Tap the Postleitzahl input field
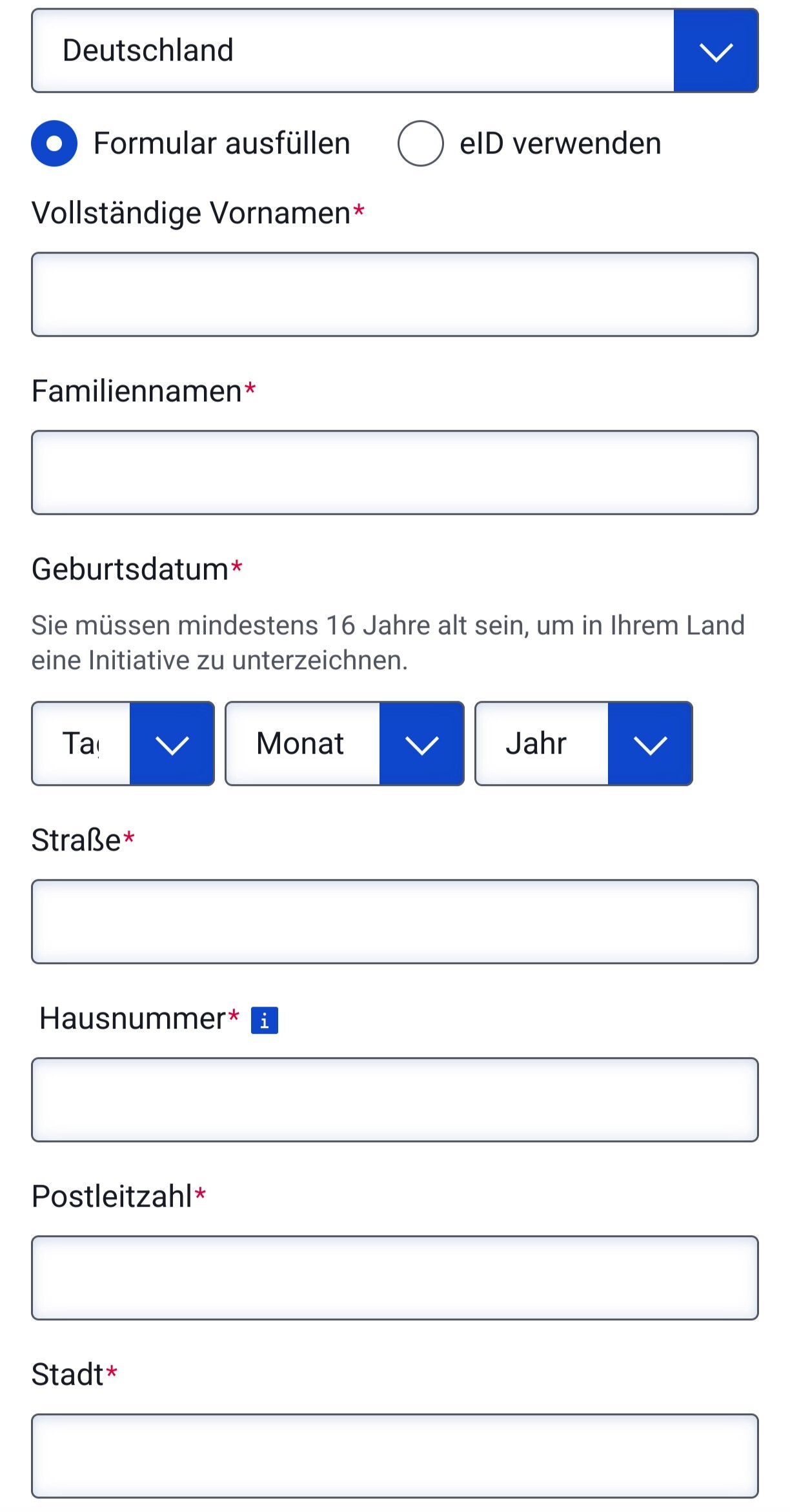This screenshot has width=790, height=1512. tap(395, 1278)
